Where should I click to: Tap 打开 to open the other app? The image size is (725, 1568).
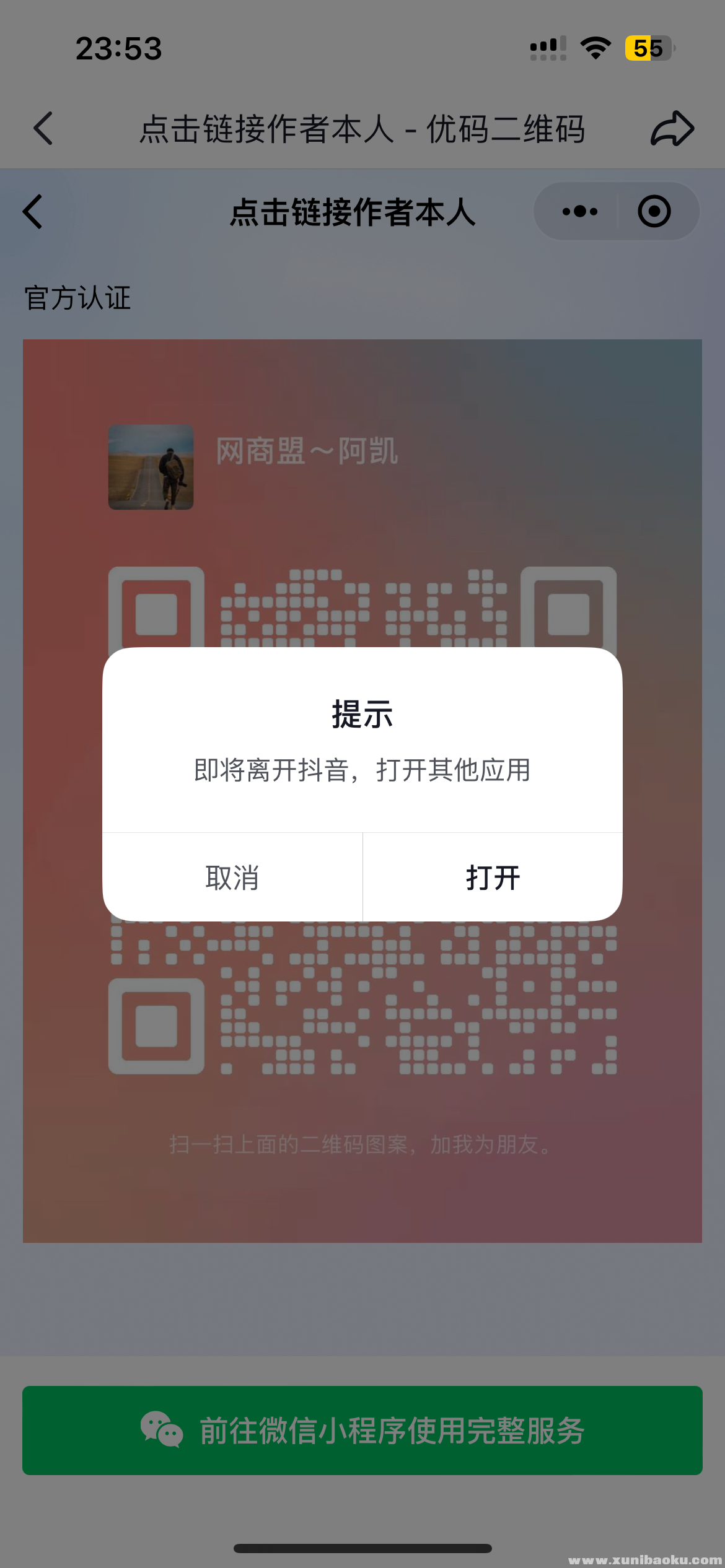click(x=491, y=878)
